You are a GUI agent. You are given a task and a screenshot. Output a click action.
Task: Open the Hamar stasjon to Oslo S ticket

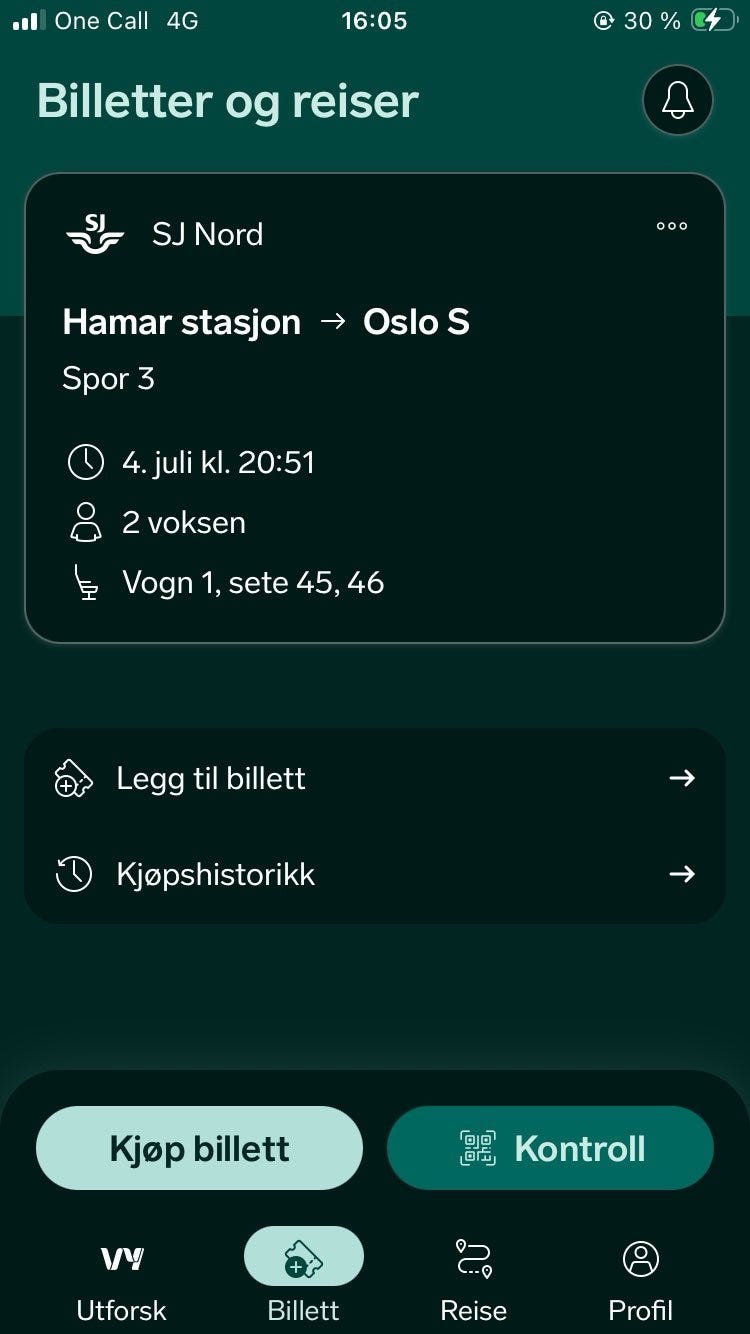pos(374,408)
